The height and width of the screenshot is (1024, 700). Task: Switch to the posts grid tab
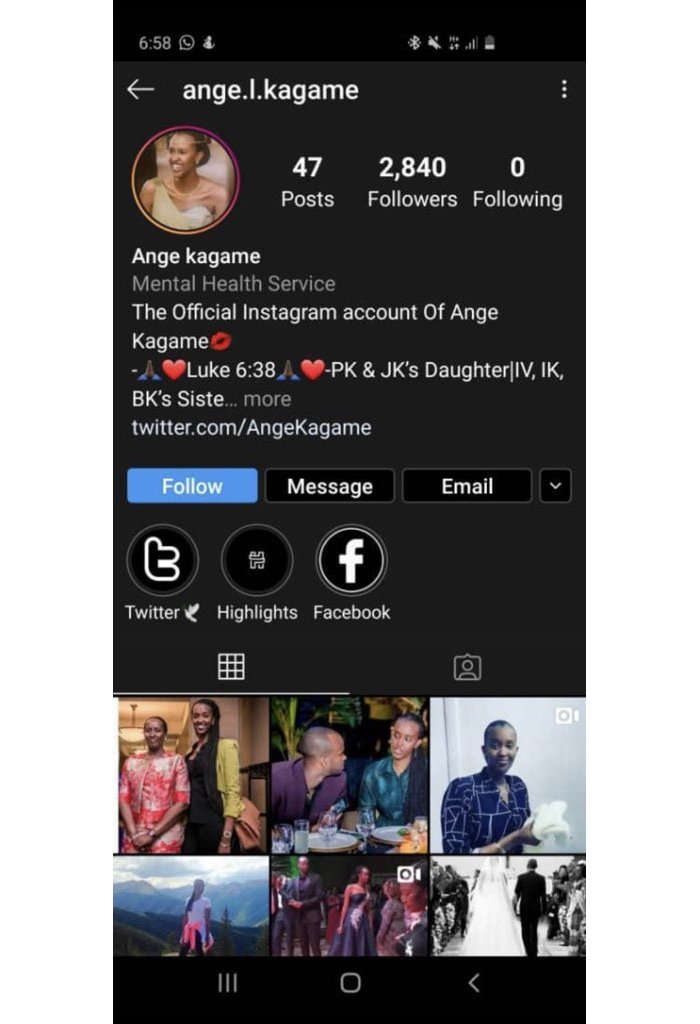pyautogui.click(x=231, y=667)
